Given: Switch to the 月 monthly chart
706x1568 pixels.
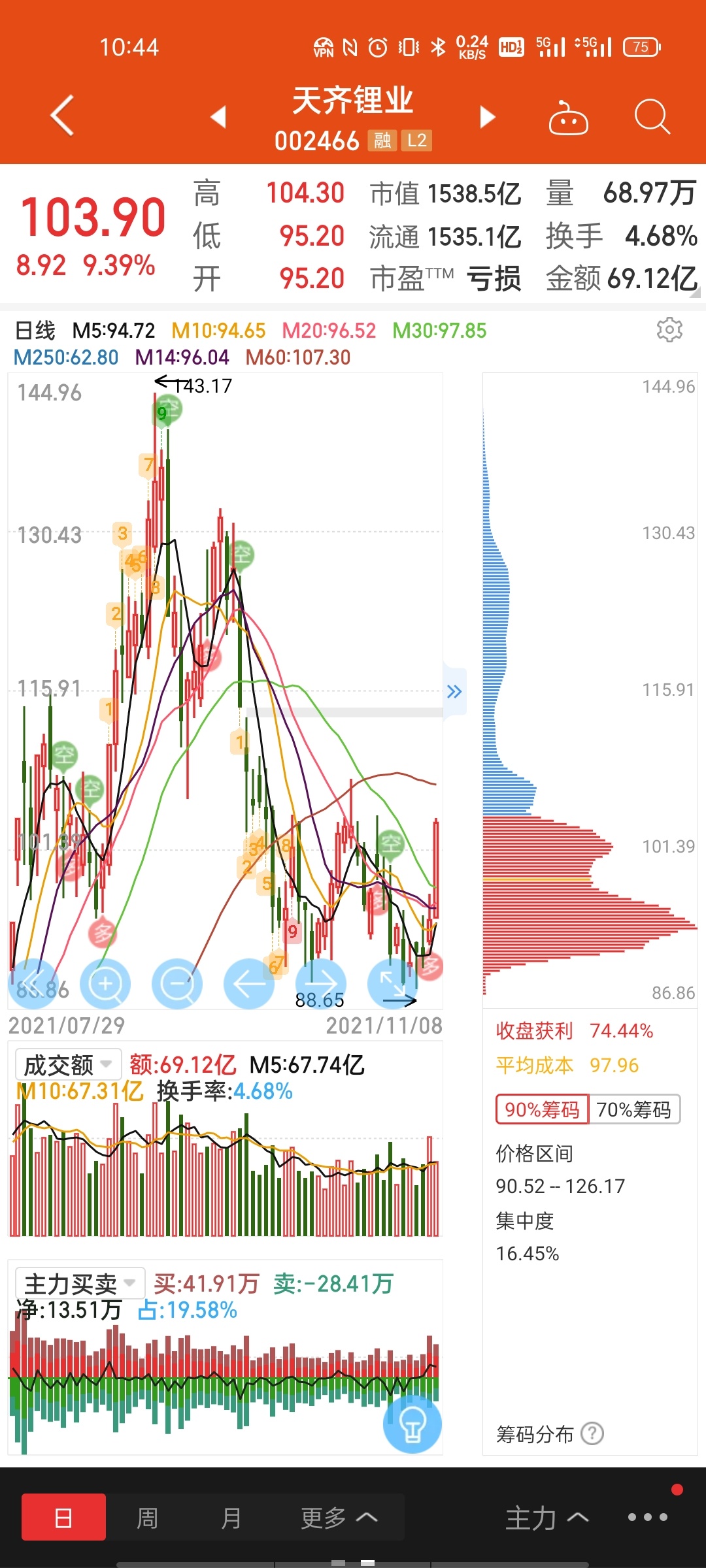Looking at the screenshot, I should coord(231,1518).
